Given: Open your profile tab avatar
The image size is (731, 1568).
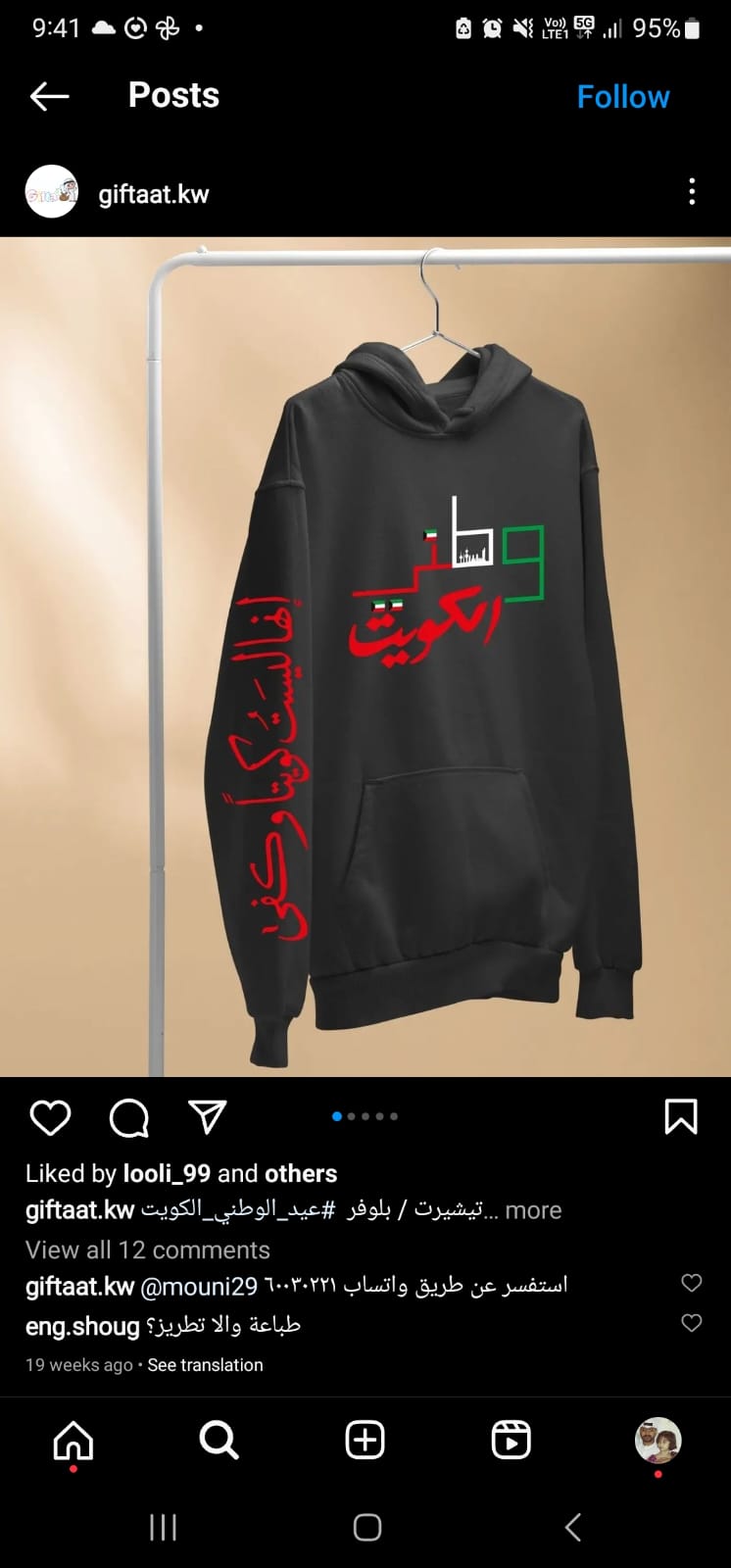Looking at the screenshot, I should [x=658, y=1441].
